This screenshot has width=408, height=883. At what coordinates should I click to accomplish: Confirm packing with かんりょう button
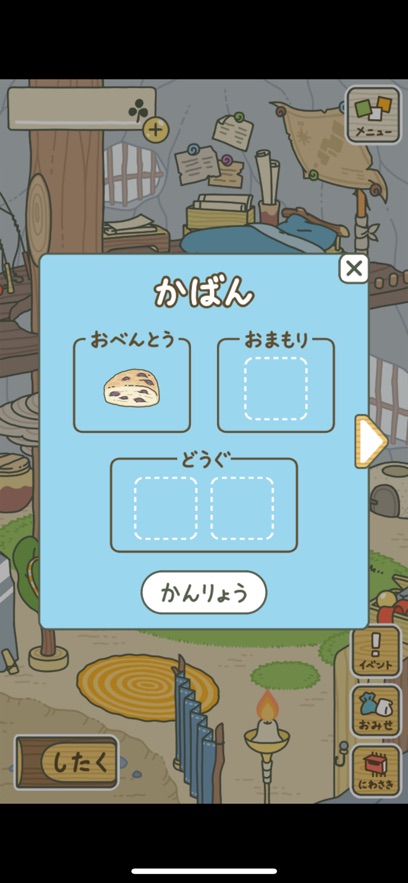coord(204,592)
